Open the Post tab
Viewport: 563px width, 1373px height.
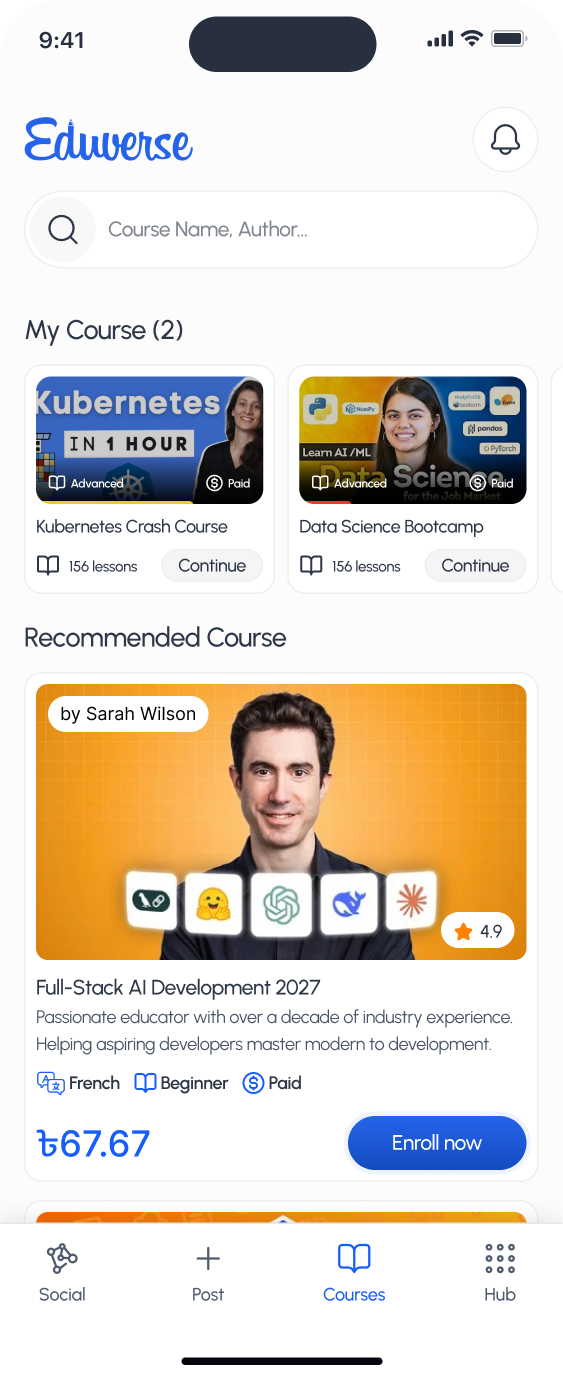[208, 1273]
